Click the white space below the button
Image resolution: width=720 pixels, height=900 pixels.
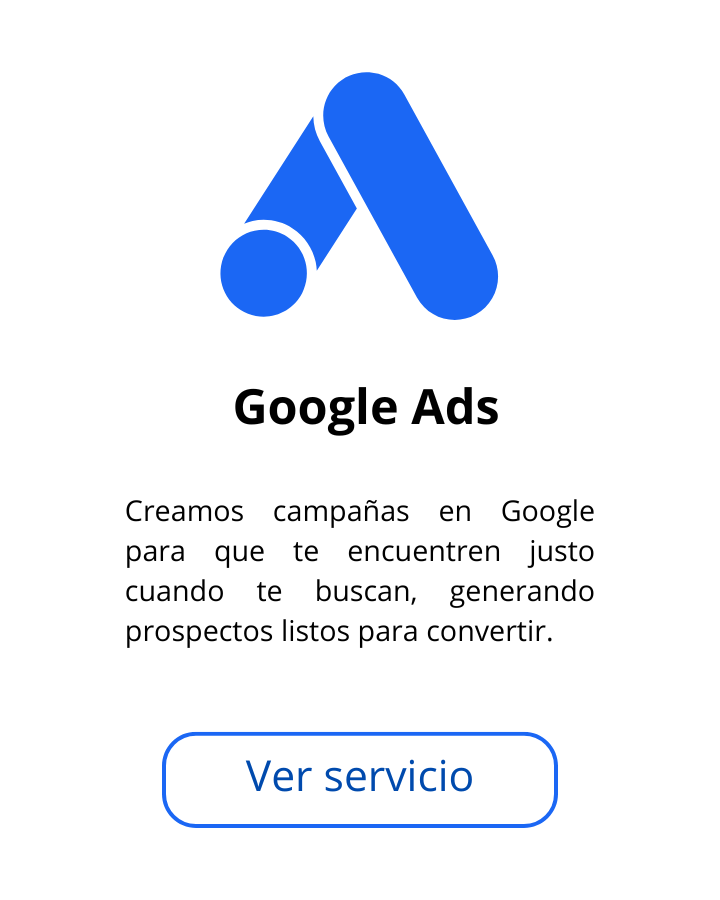pos(360,860)
